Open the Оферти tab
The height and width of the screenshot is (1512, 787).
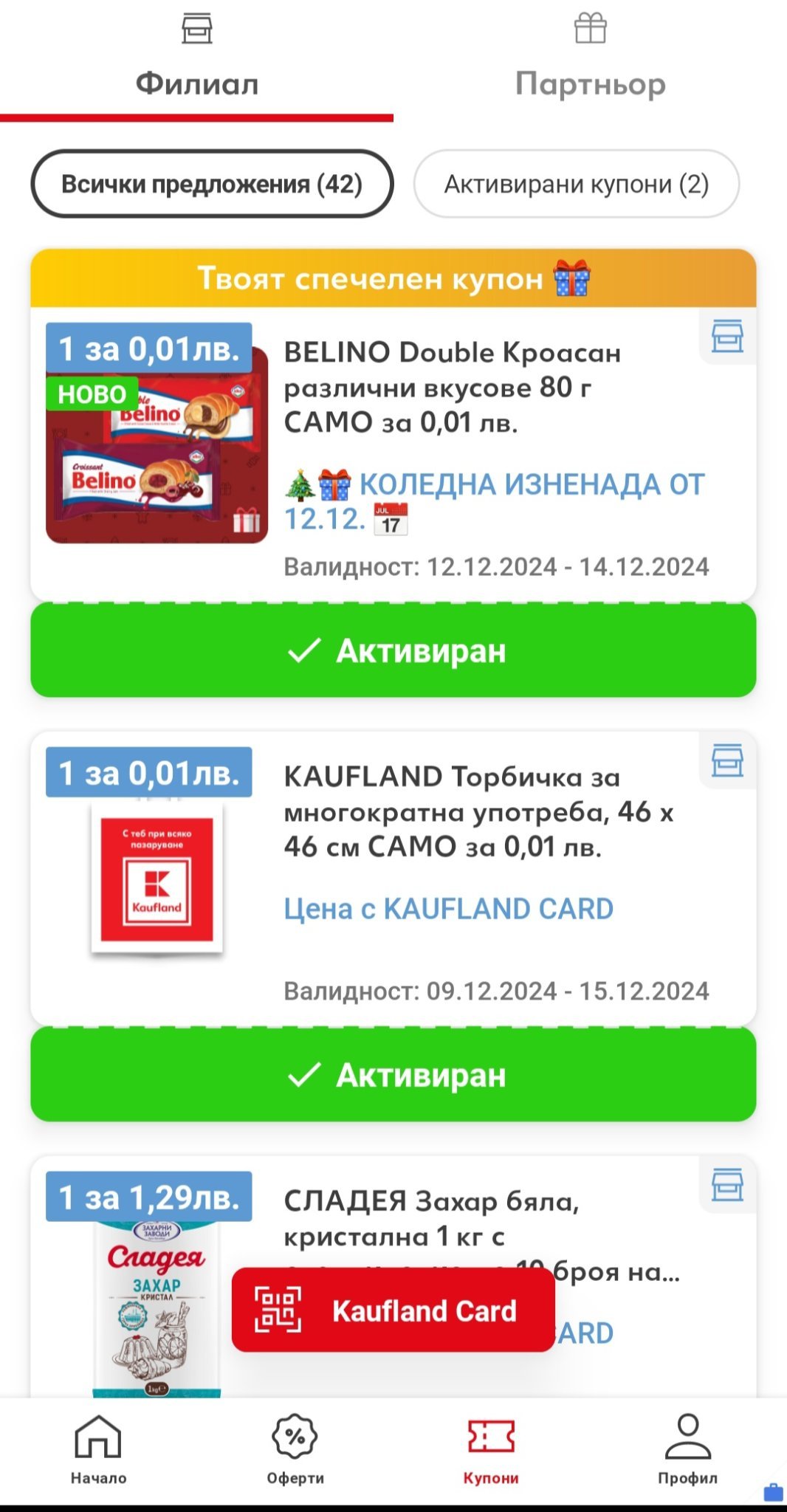[x=295, y=1449]
